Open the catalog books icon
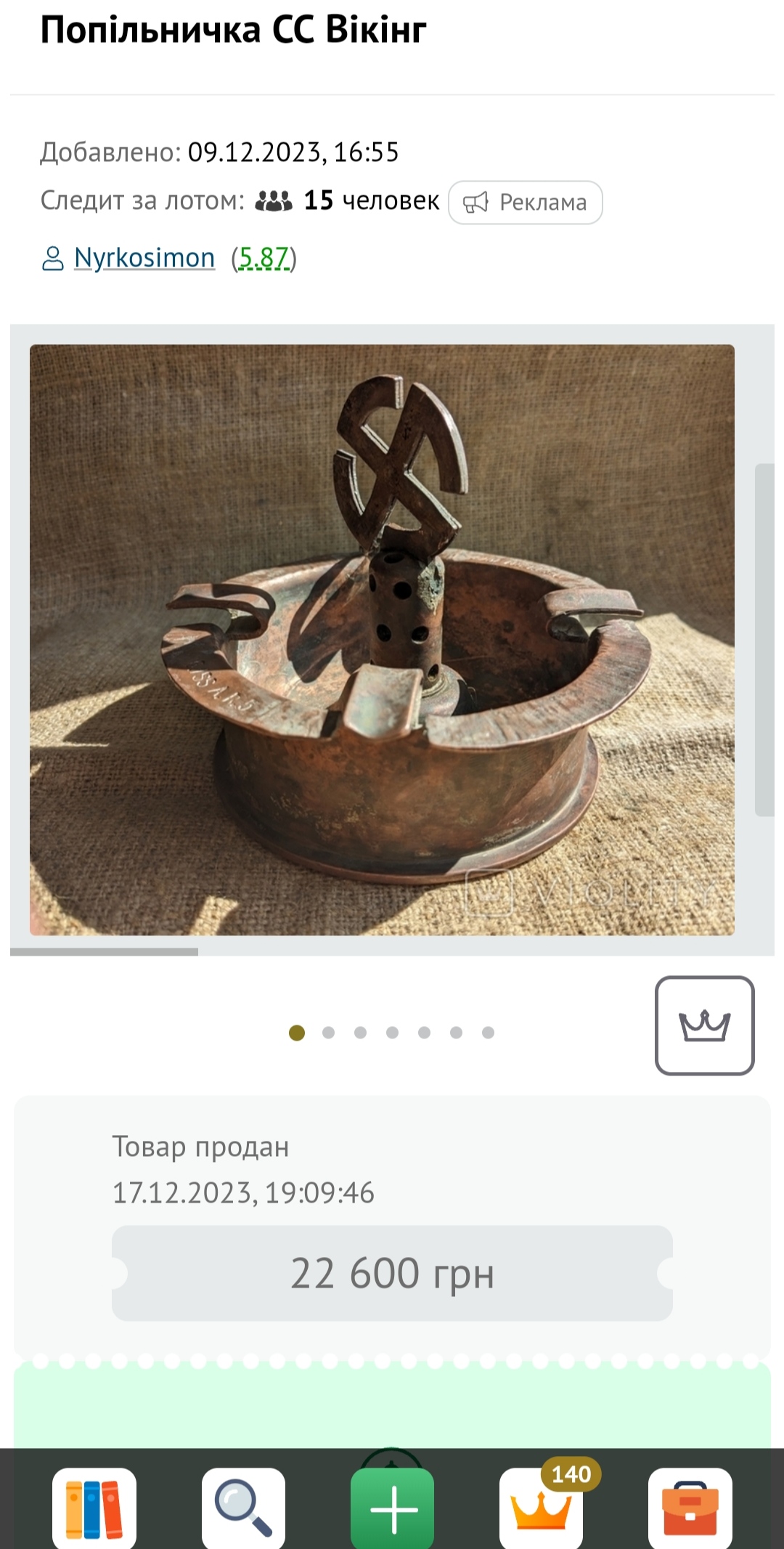Screen dimensions: 784x1549 pos(94,1509)
